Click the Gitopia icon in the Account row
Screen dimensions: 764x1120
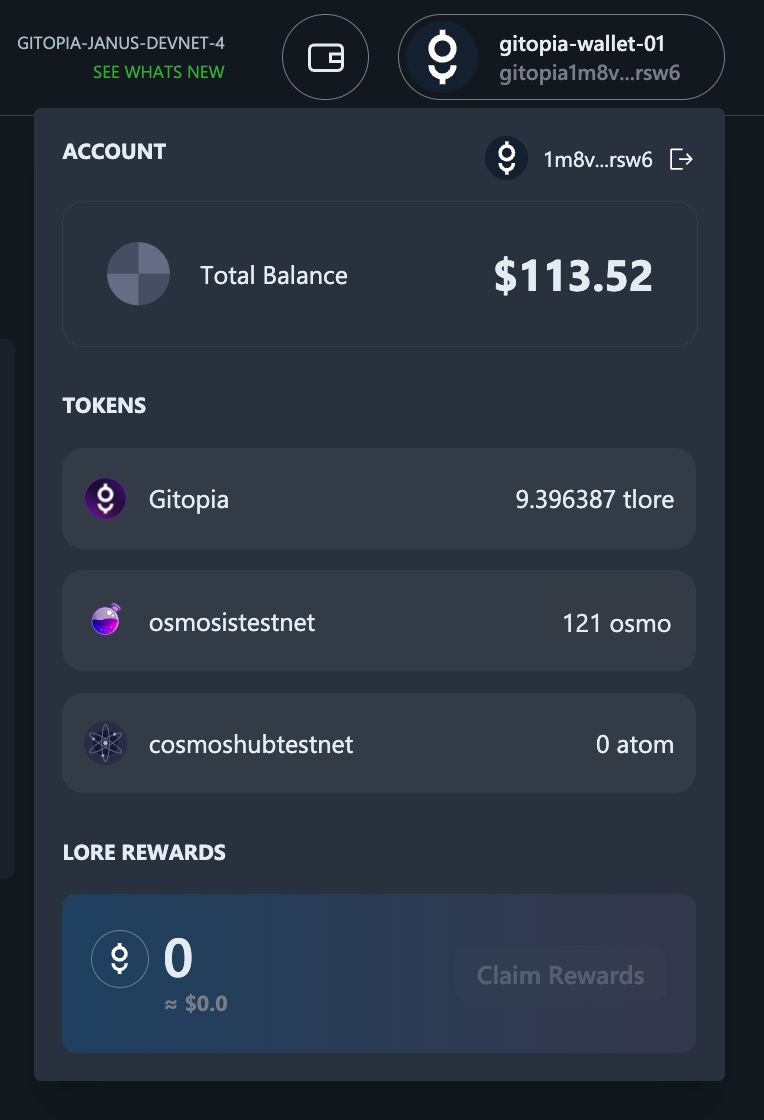tap(506, 158)
